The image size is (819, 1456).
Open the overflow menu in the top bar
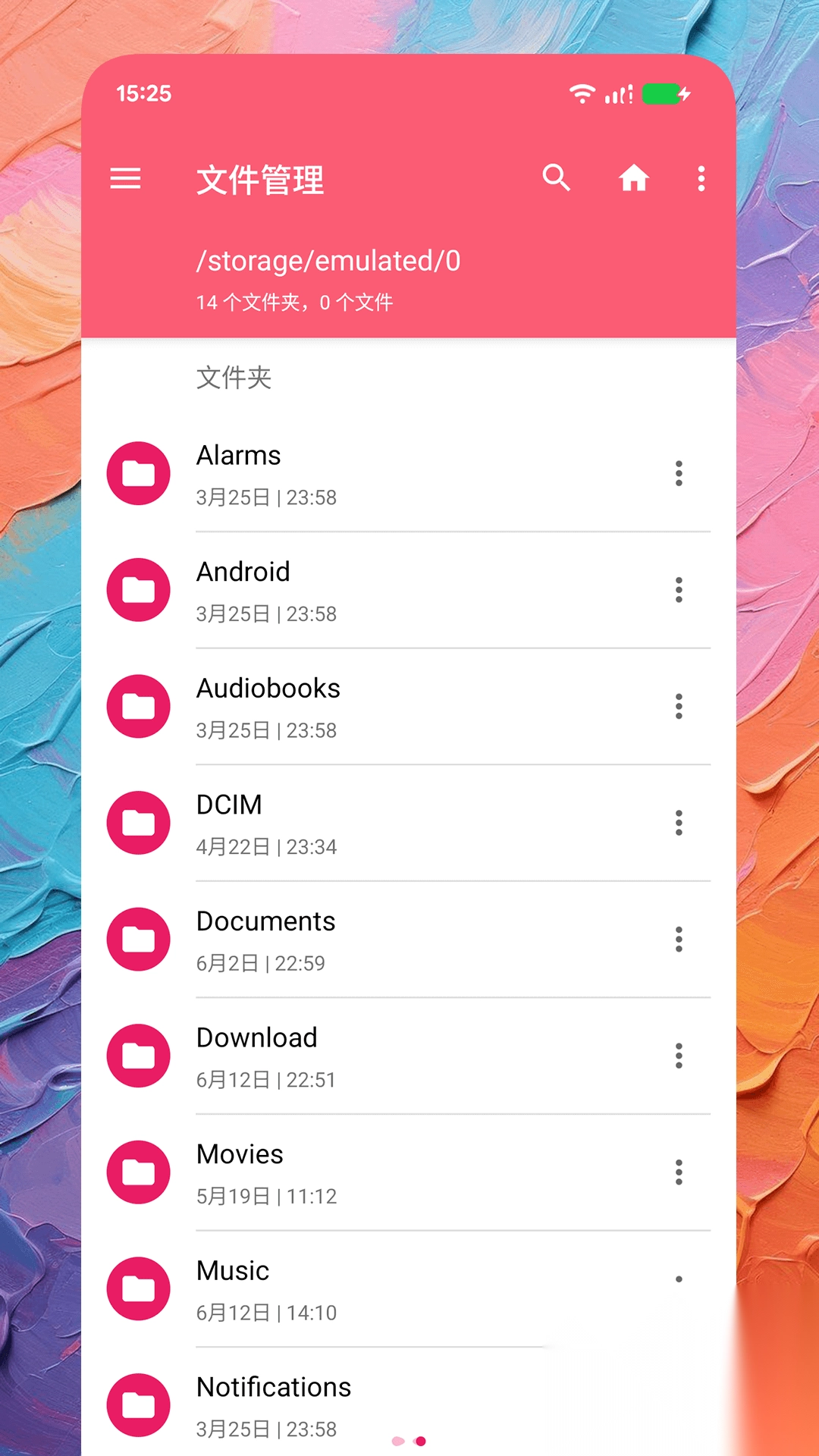pyautogui.click(x=700, y=179)
